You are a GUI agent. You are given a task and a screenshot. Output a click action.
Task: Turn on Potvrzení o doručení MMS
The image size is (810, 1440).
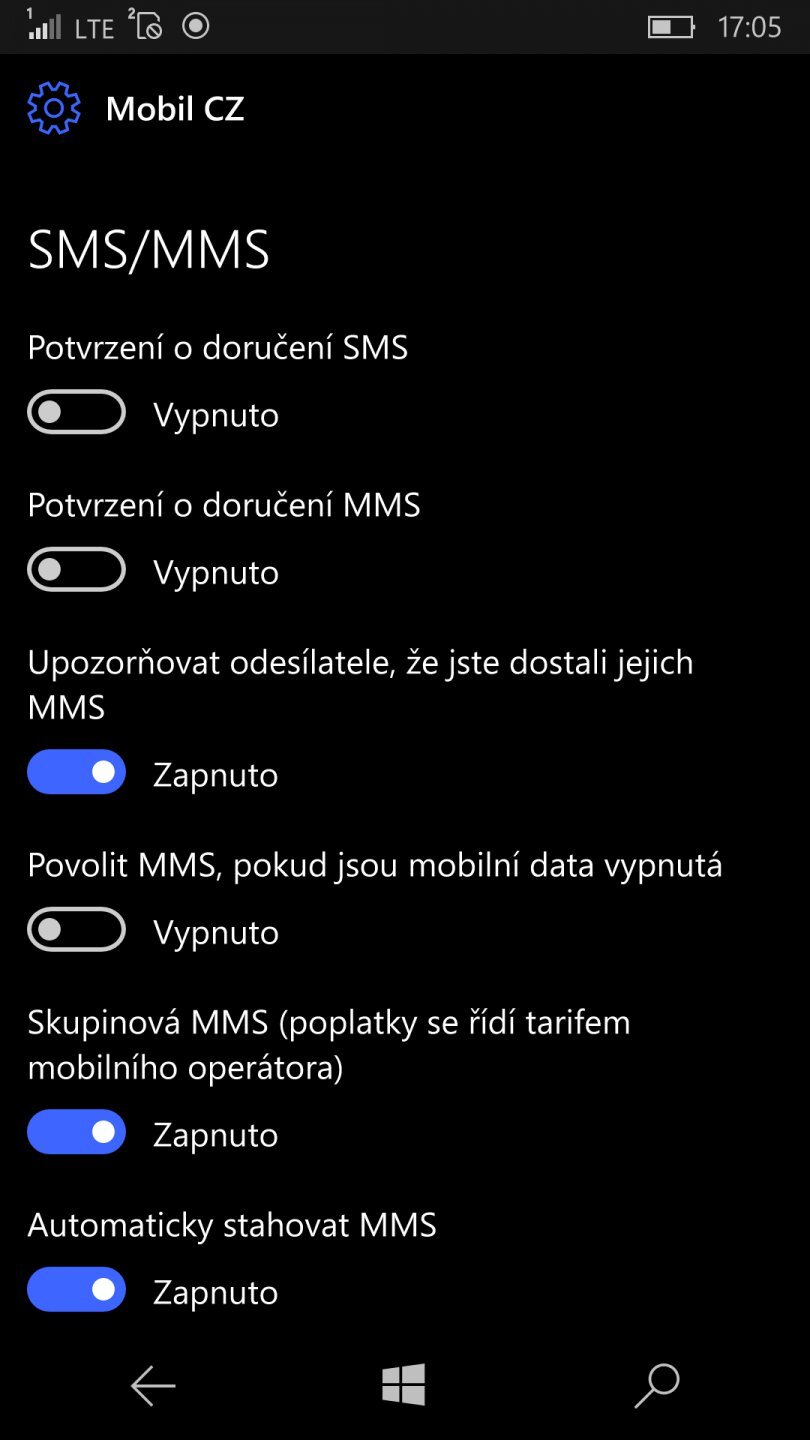[76, 570]
